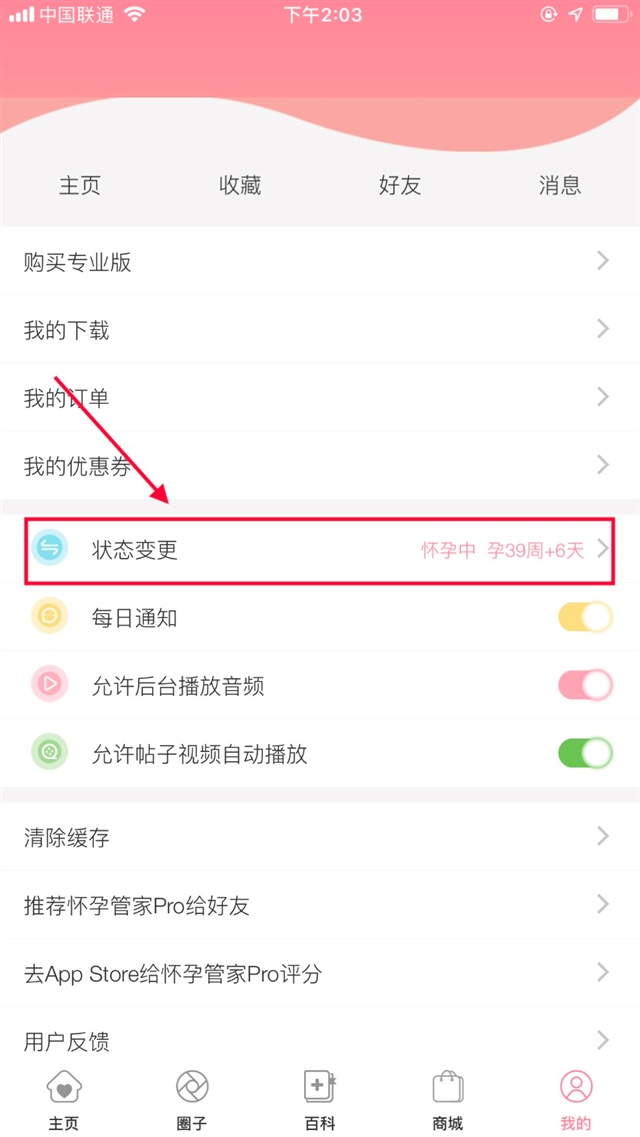
Task: Switch to the 百科 bottom tab
Action: (320, 1098)
